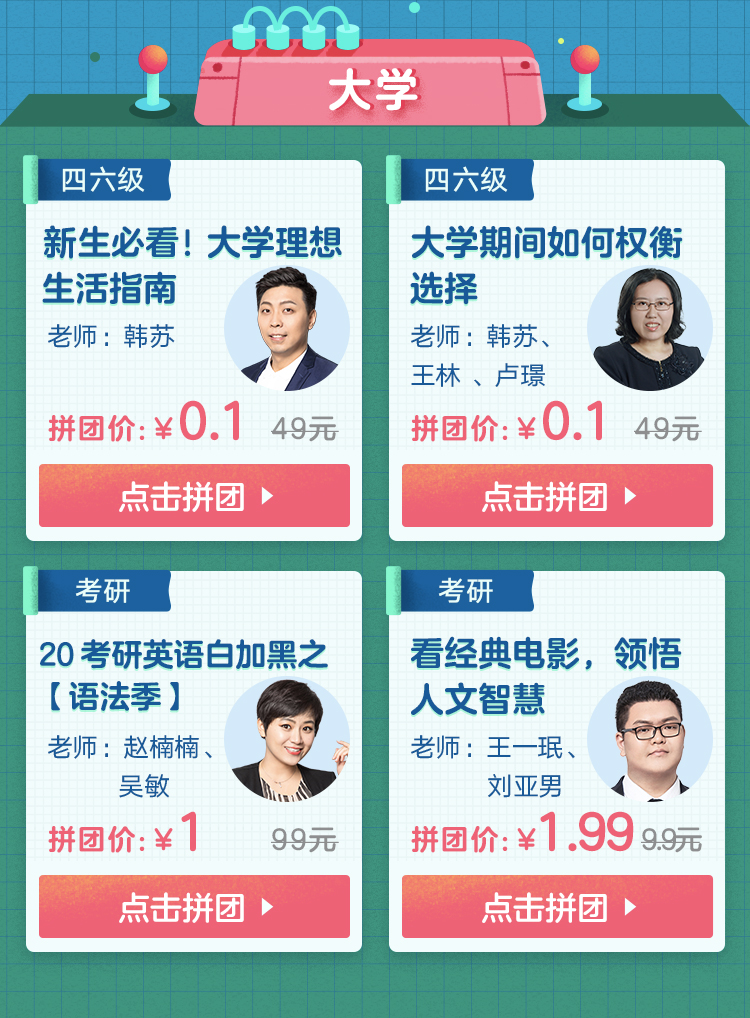
Task: Join group buy for 新生必看大学理想生活指南
Action: (x=194, y=496)
